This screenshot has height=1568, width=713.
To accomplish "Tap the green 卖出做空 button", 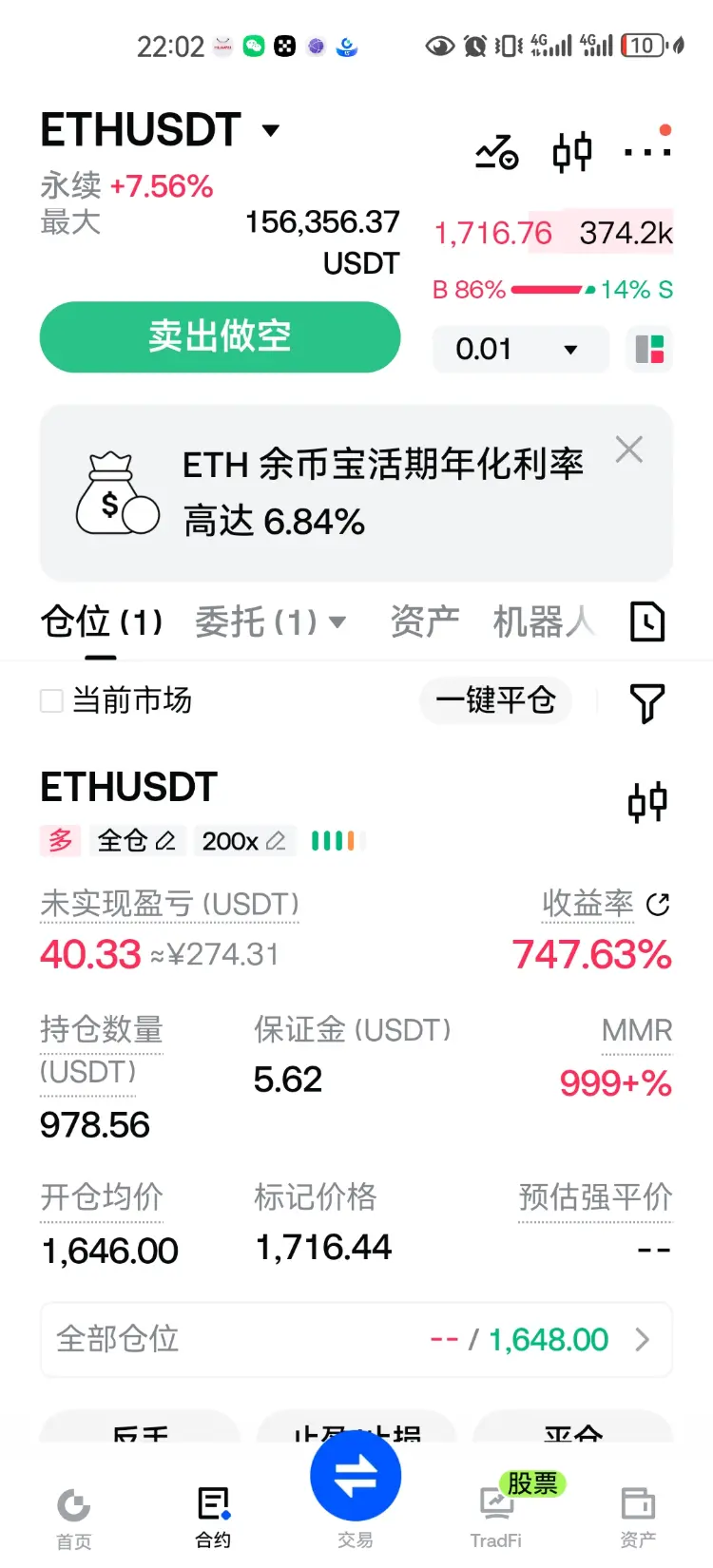I will 220,336.
